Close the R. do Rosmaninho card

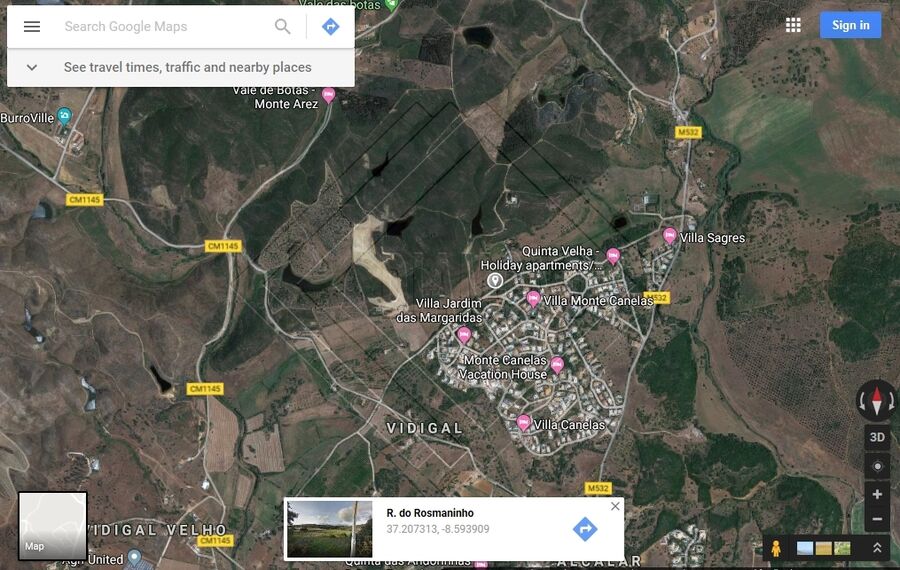point(615,506)
